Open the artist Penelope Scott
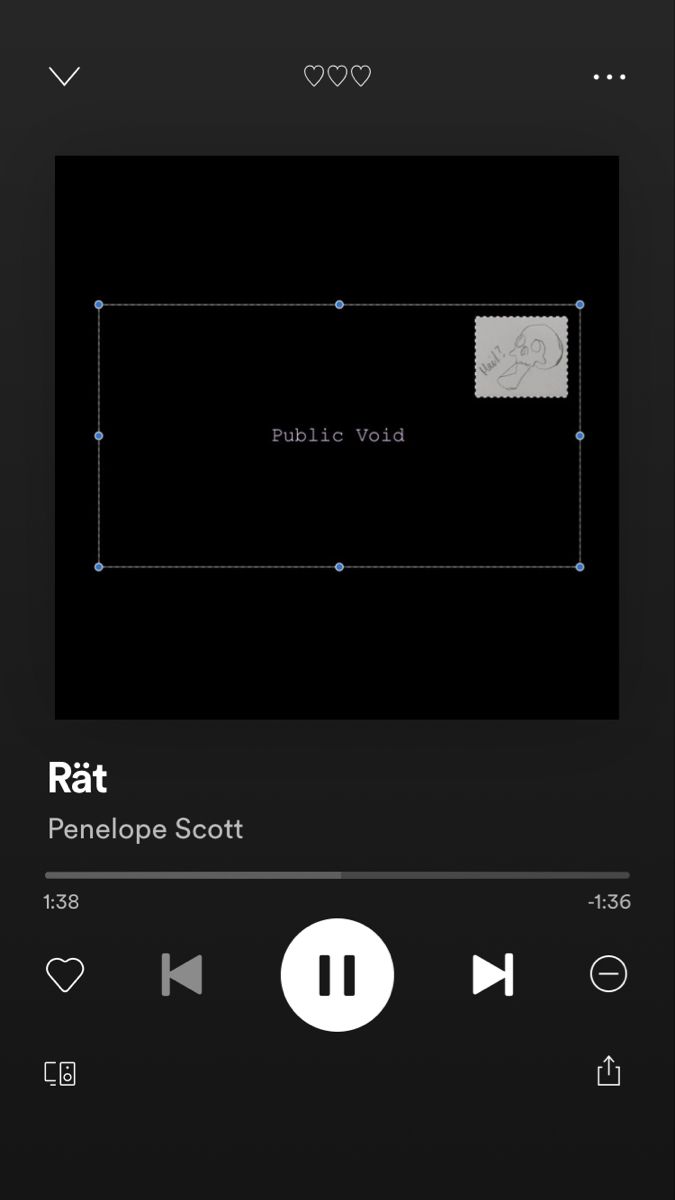The width and height of the screenshot is (675, 1200). 145,829
